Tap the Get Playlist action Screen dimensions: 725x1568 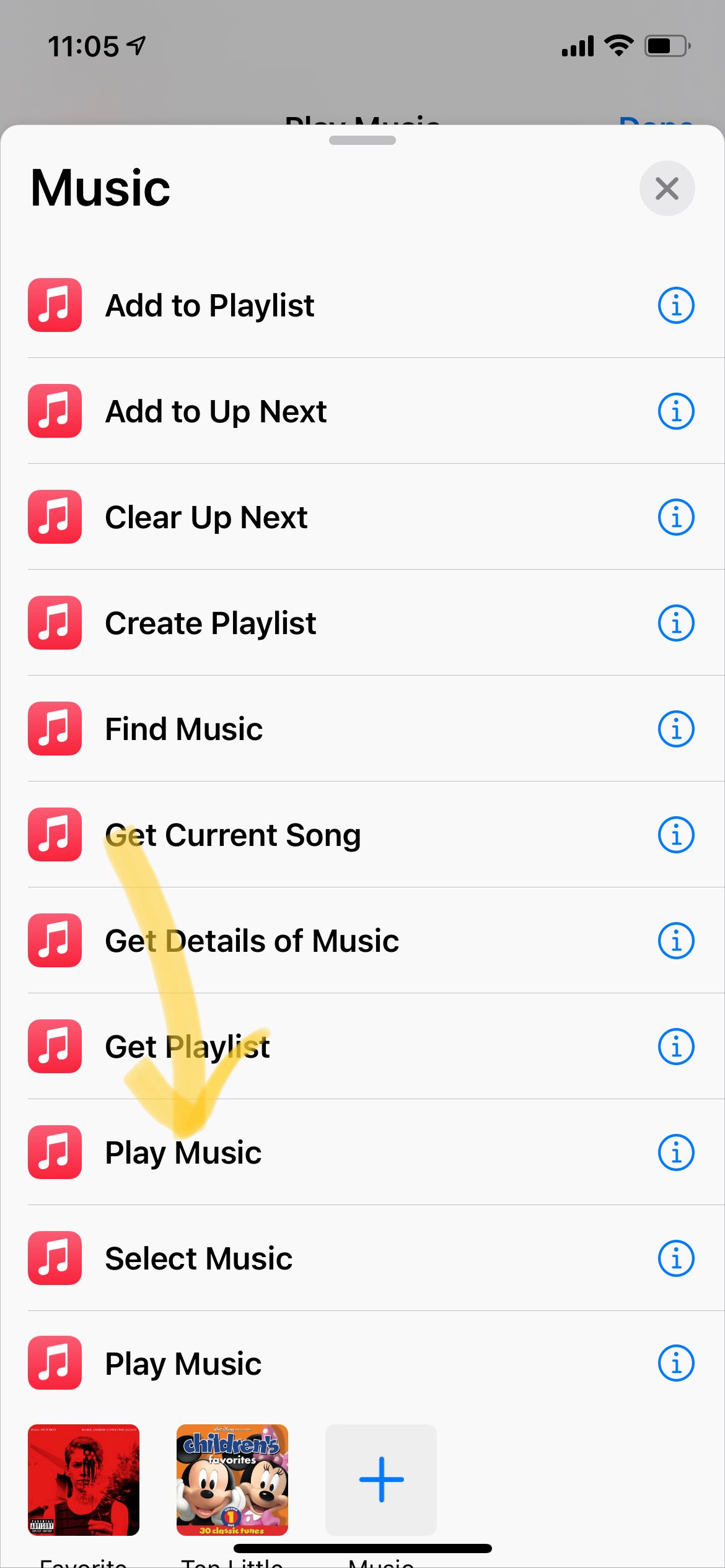click(x=187, y=1047)
